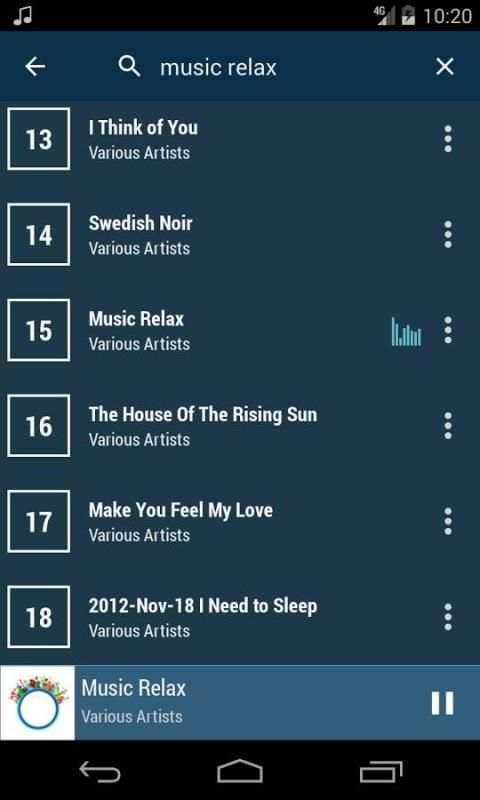The height and width of the screenshot is (800, 480).
Task: Open the now playing bar album art
Action: pyautogui.click(x=37, y=703)
